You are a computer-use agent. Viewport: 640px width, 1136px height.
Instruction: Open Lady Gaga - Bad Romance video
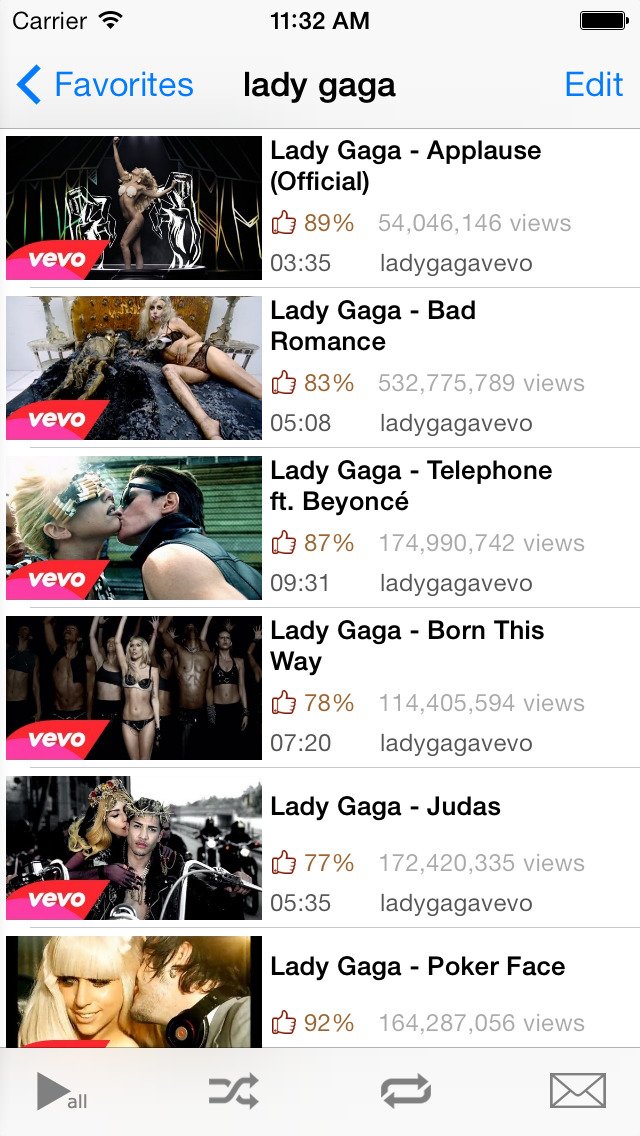pos(320,368)
